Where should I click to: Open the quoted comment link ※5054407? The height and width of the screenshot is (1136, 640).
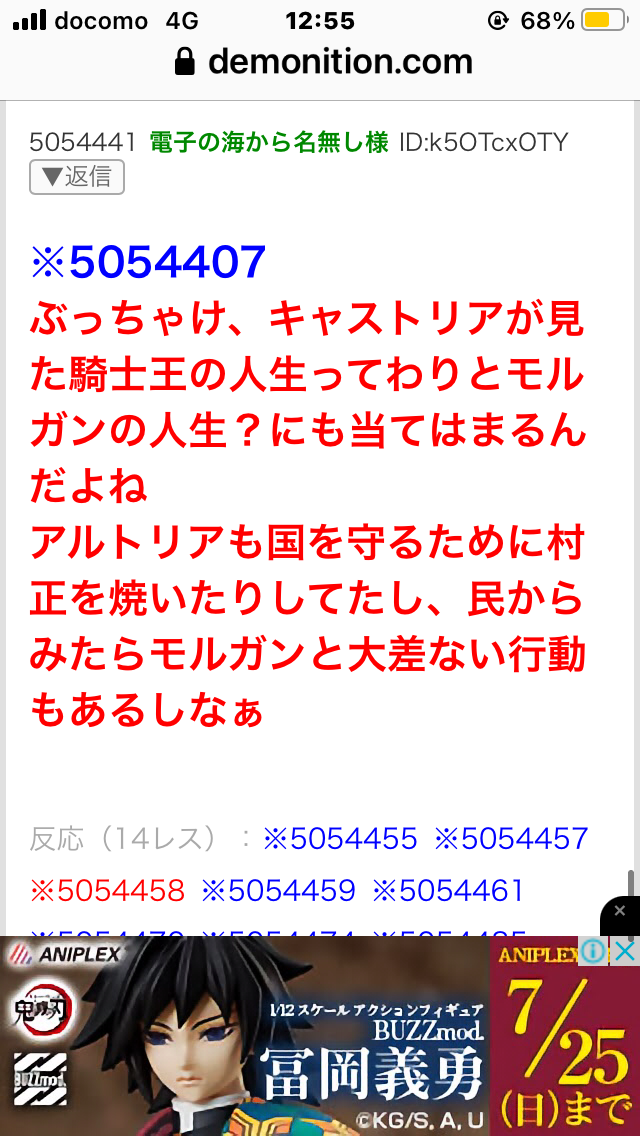coord(148,262)
